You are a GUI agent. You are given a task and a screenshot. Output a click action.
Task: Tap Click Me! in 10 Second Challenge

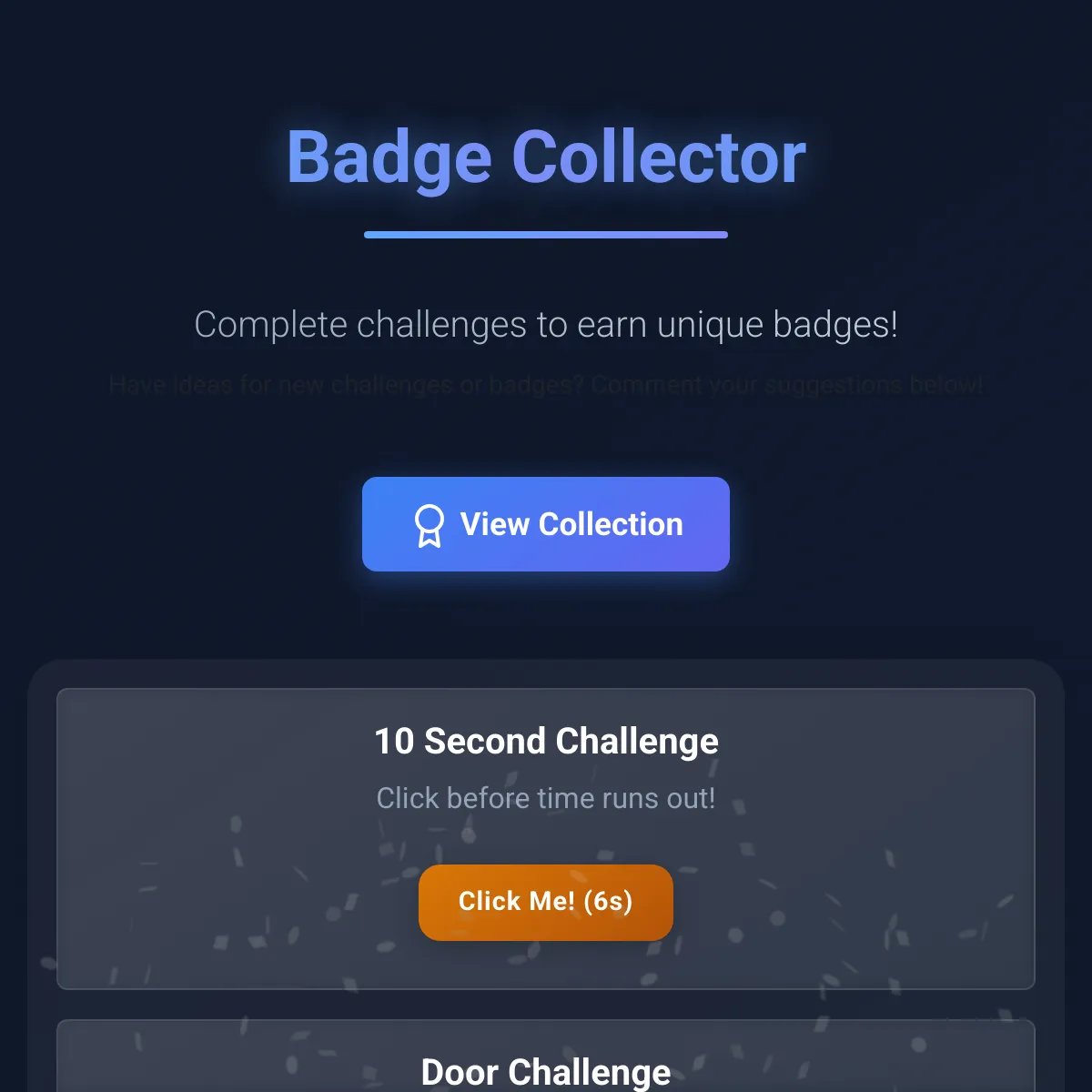(546, 902)
